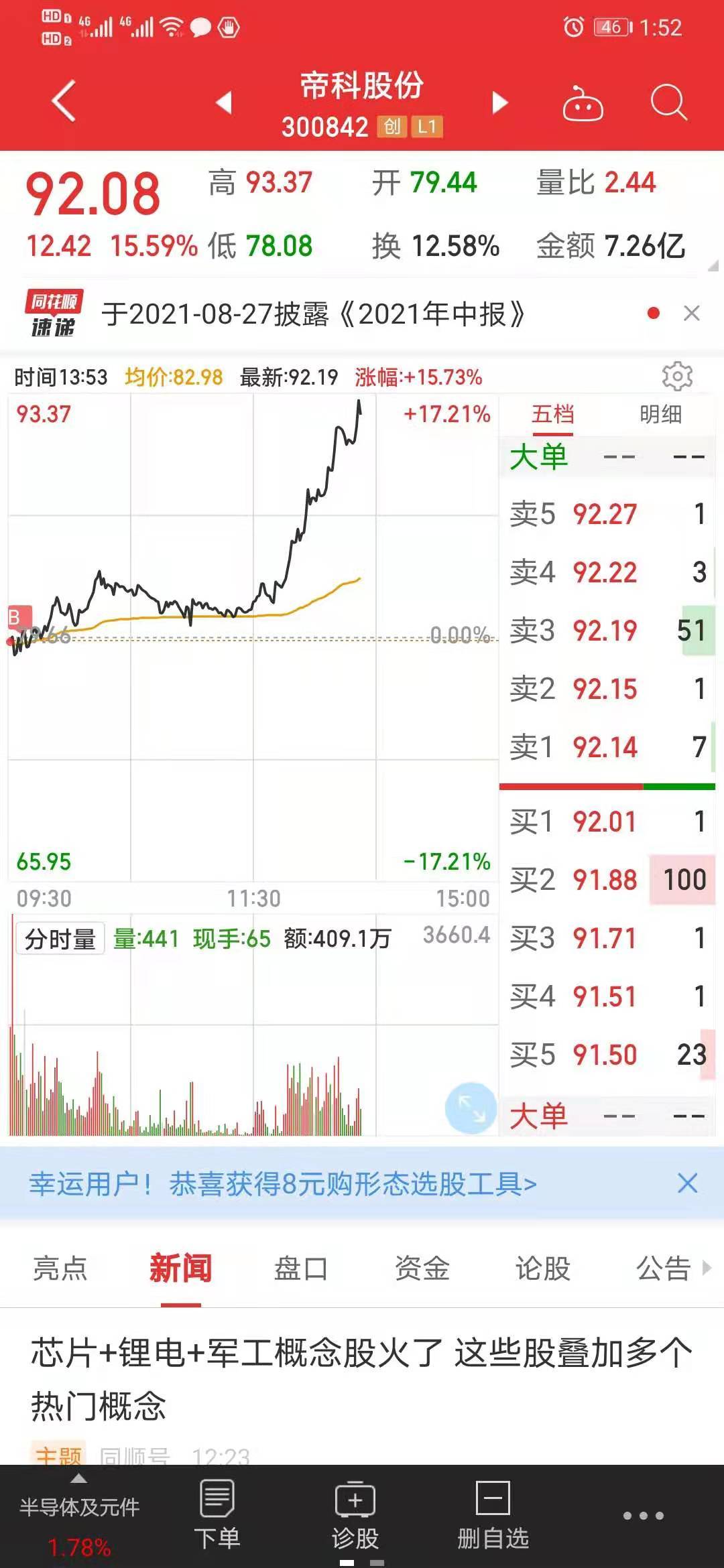Switch to the 盘口 tab
The height and width of the screenshot is (1568, 724).
301,1268
